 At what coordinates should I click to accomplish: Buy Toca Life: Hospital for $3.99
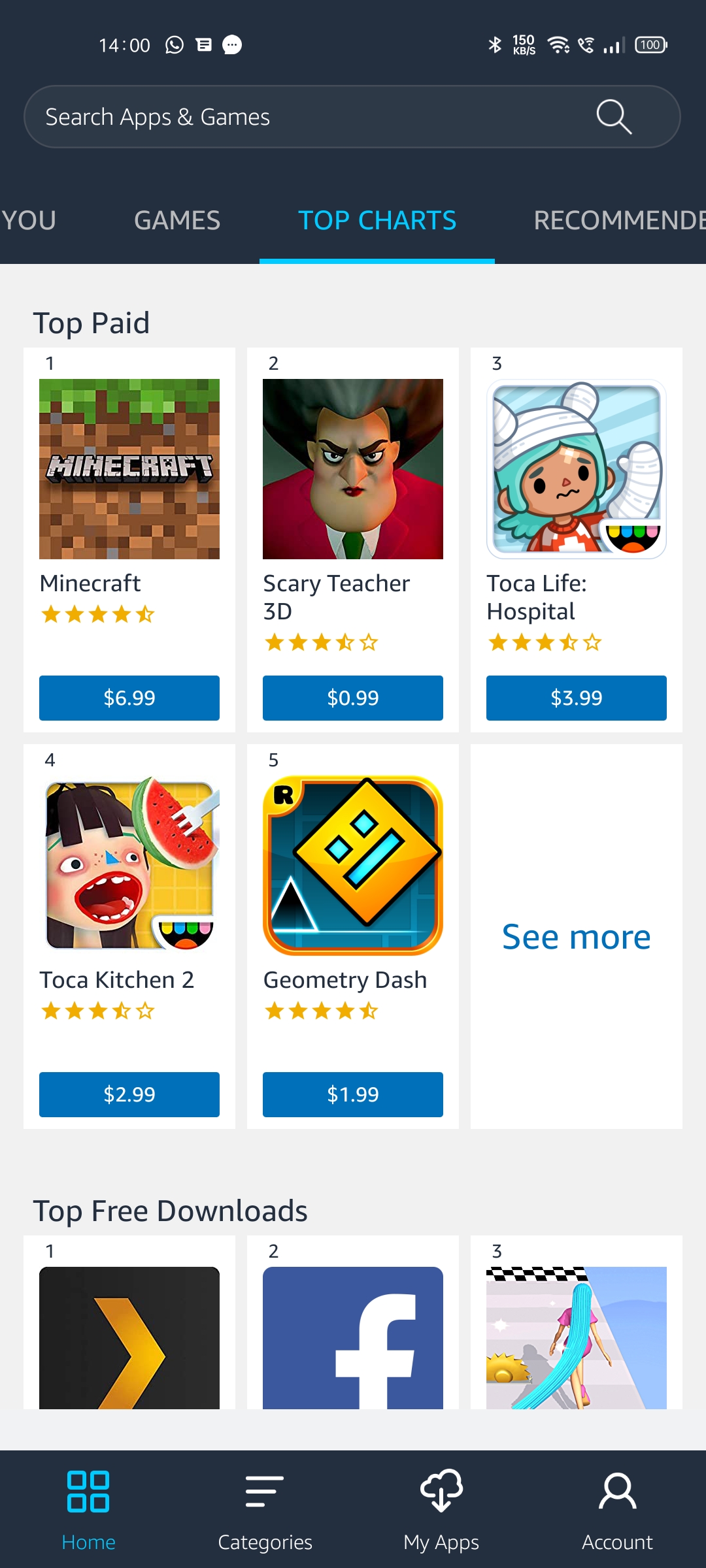coord(577,698)
